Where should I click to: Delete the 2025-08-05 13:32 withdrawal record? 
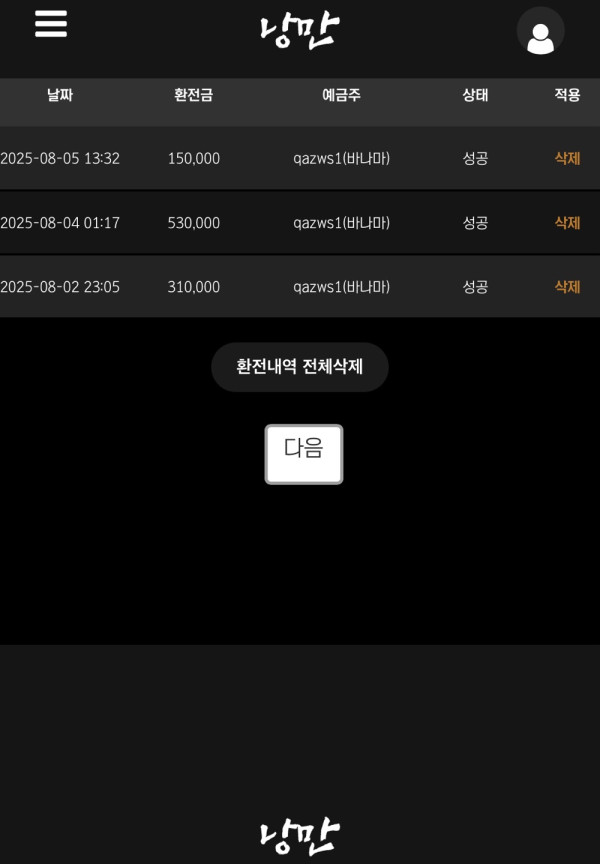567,158
